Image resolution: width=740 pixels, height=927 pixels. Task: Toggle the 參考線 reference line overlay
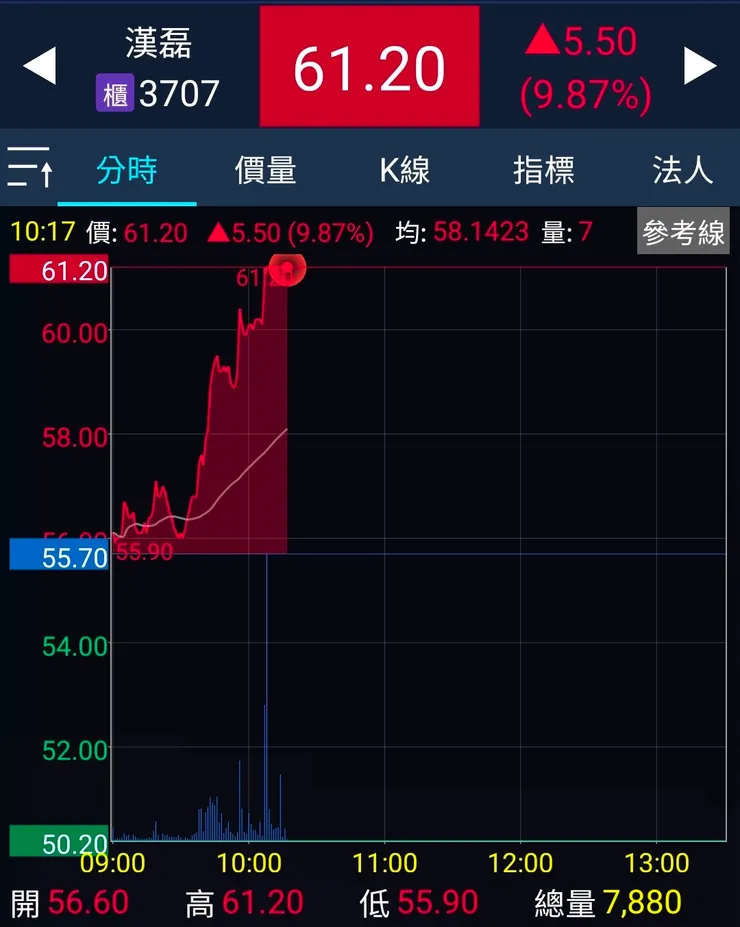pos(683,229)
